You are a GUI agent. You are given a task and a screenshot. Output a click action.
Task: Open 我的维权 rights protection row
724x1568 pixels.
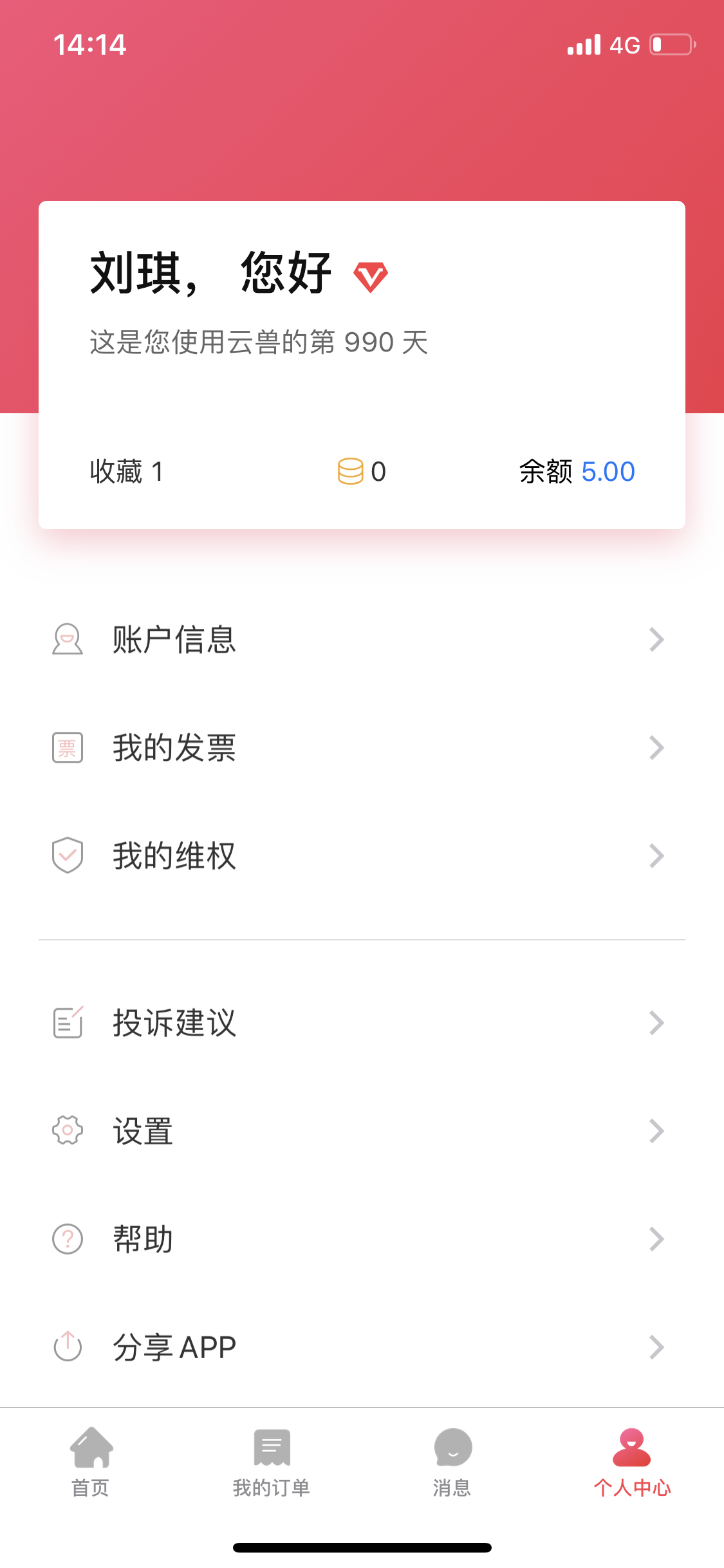click(360, 856)
